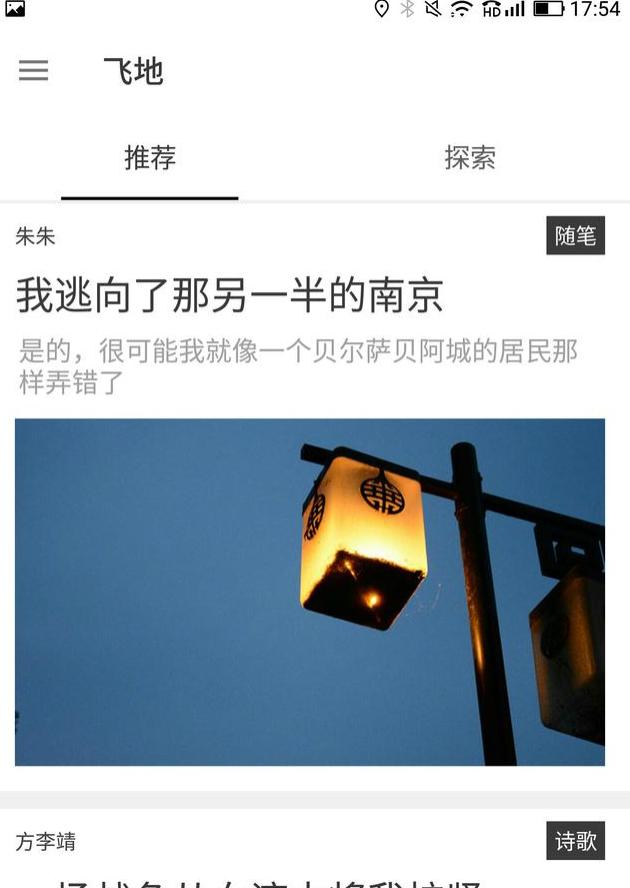Select the 推荐 tab
Screen dimensions: 630x888
[150, 158]
